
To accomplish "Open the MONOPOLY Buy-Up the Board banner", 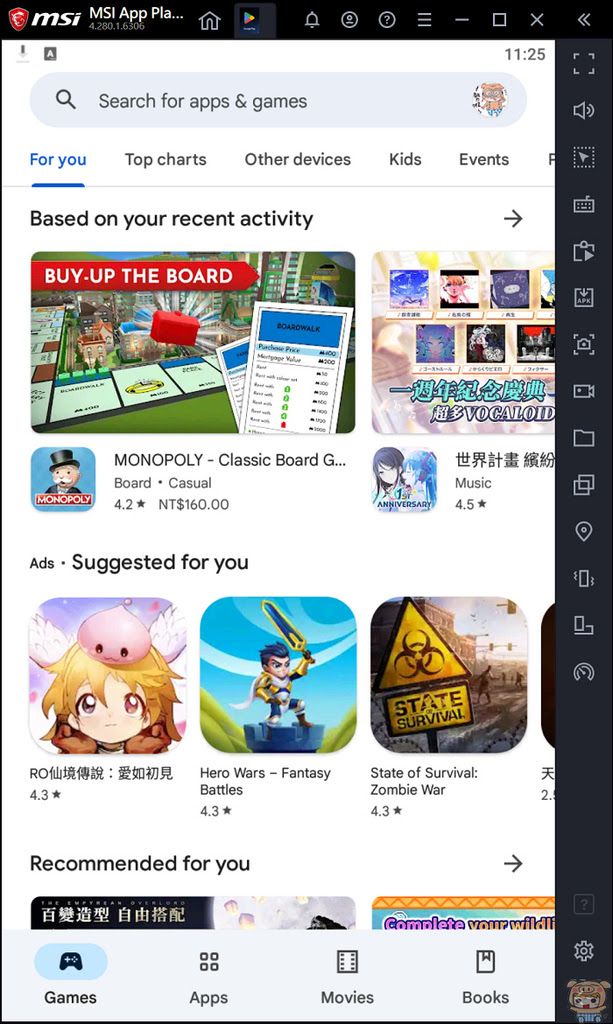I will [x=193, y=342].
